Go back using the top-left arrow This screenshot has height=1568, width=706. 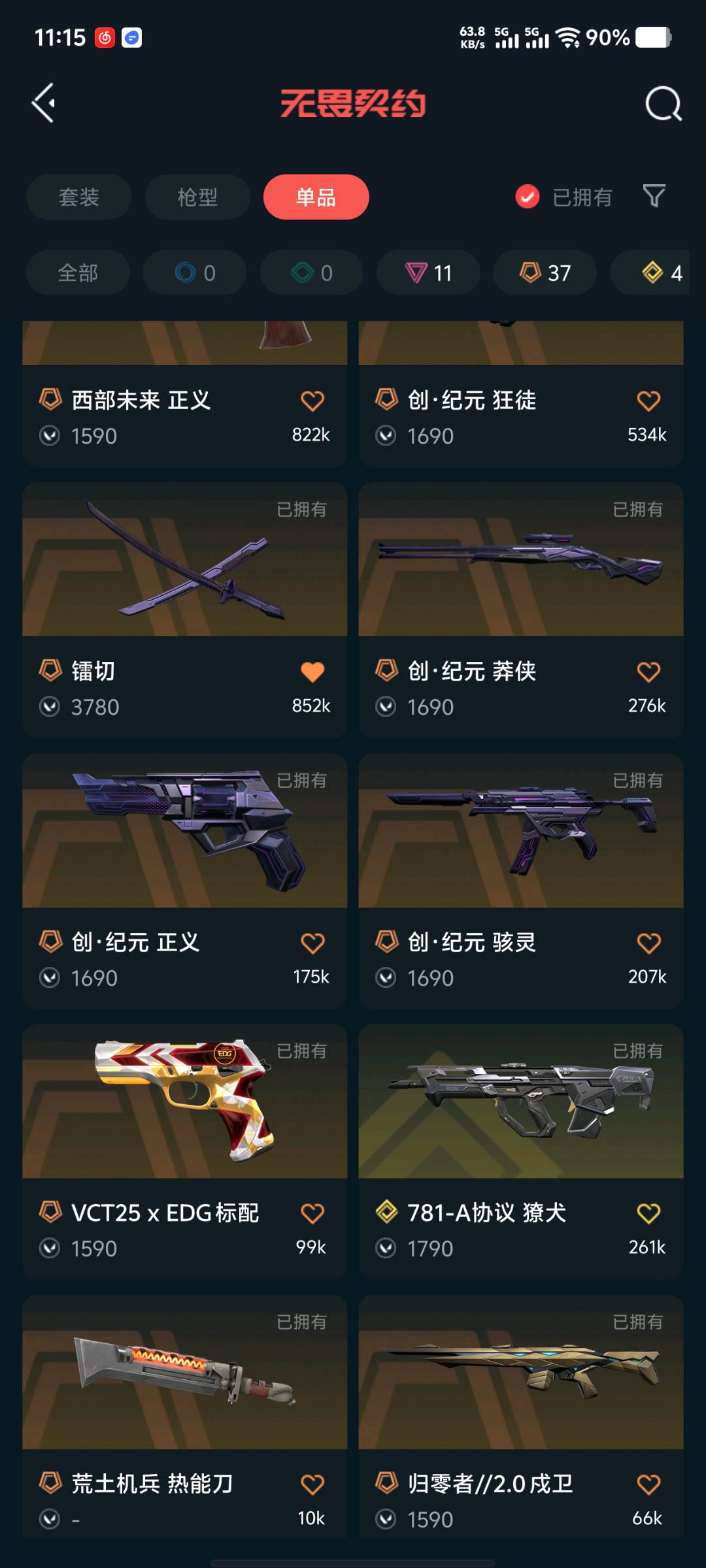coord(43,103)
